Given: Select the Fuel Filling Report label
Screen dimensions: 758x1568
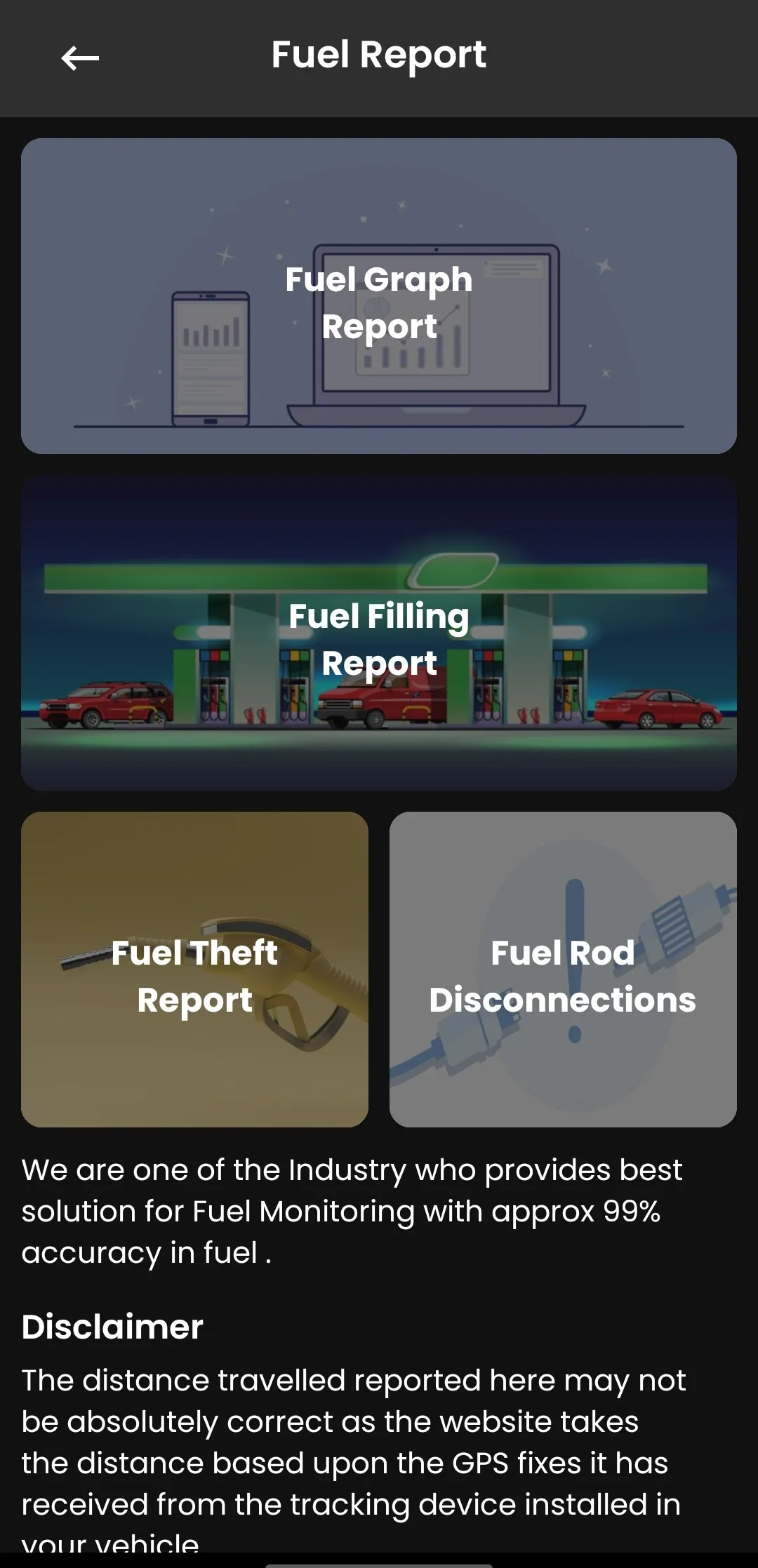Looking at the screenshot, I should (379, 640).
